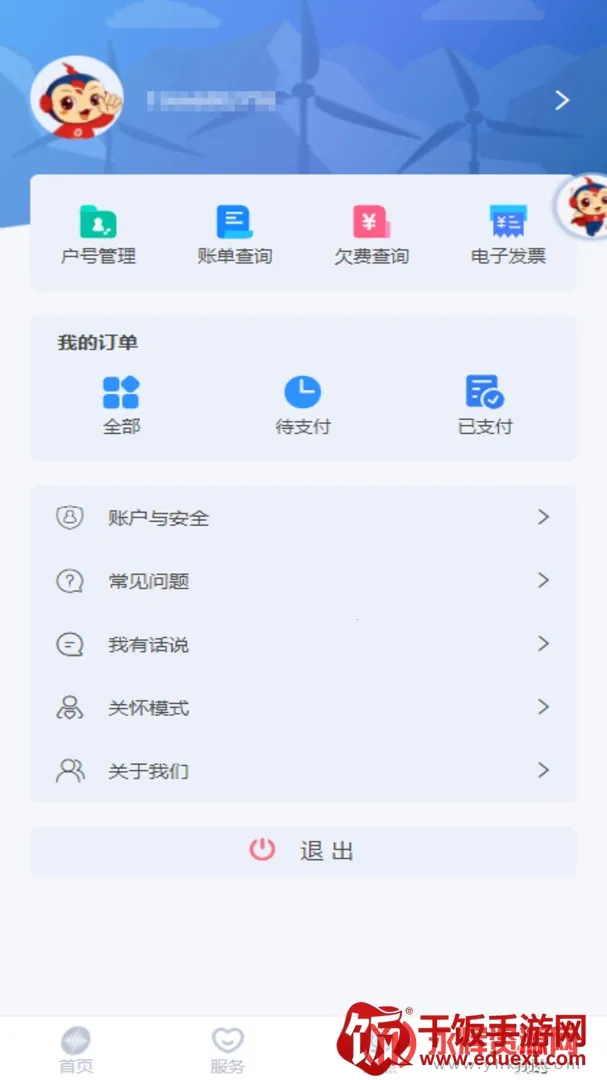View 全部 orders
Screen dimensions: 607x1080
pos(121,405)
